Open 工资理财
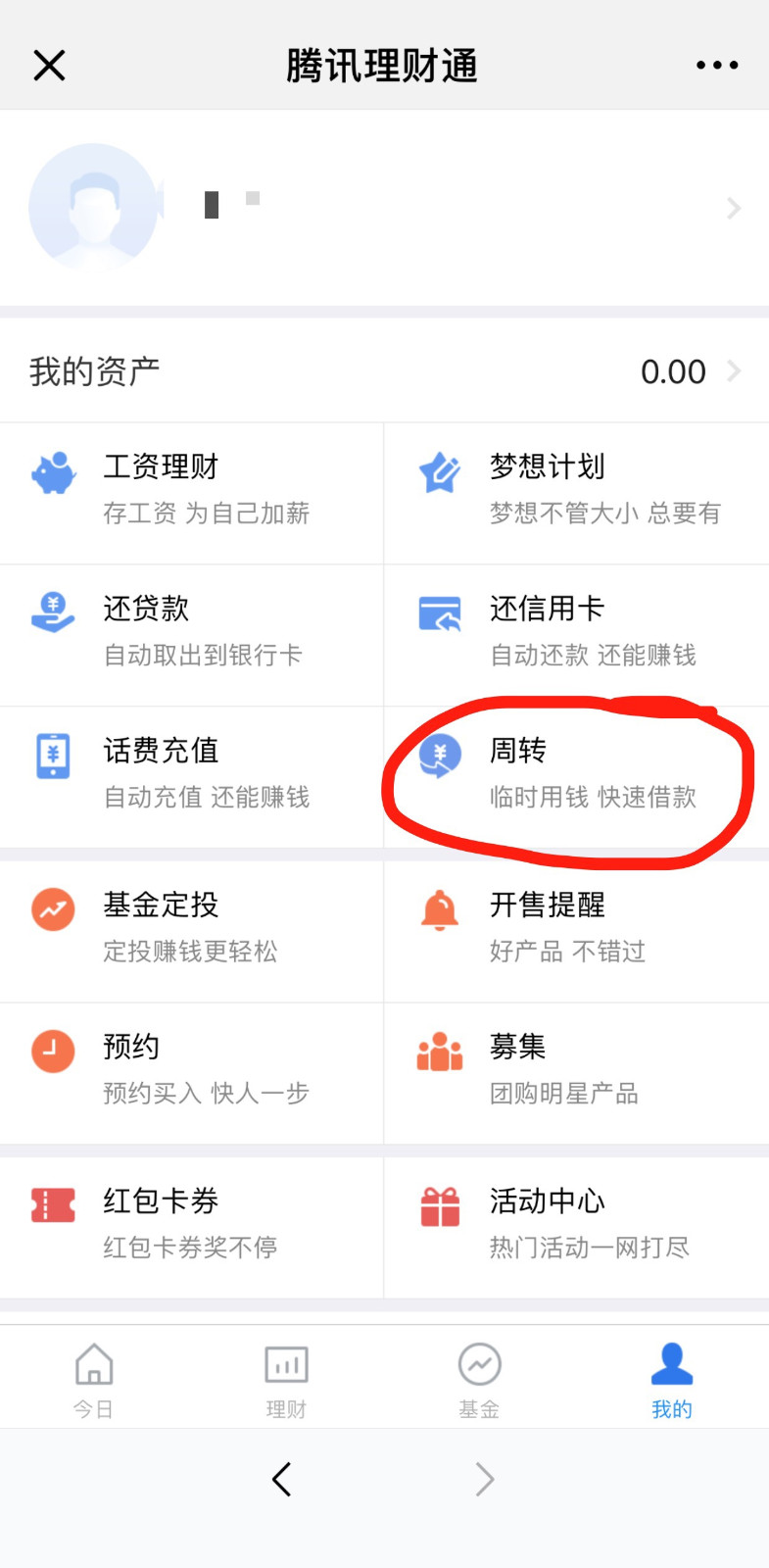The height and width of the screenshot is (1568, 769). [x=191, y=493]
